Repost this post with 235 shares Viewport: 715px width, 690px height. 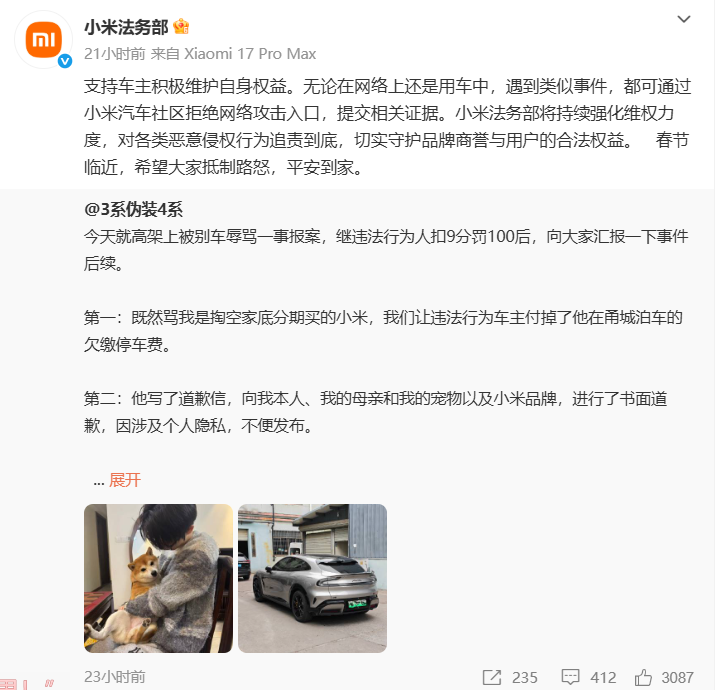coord(510,677)
